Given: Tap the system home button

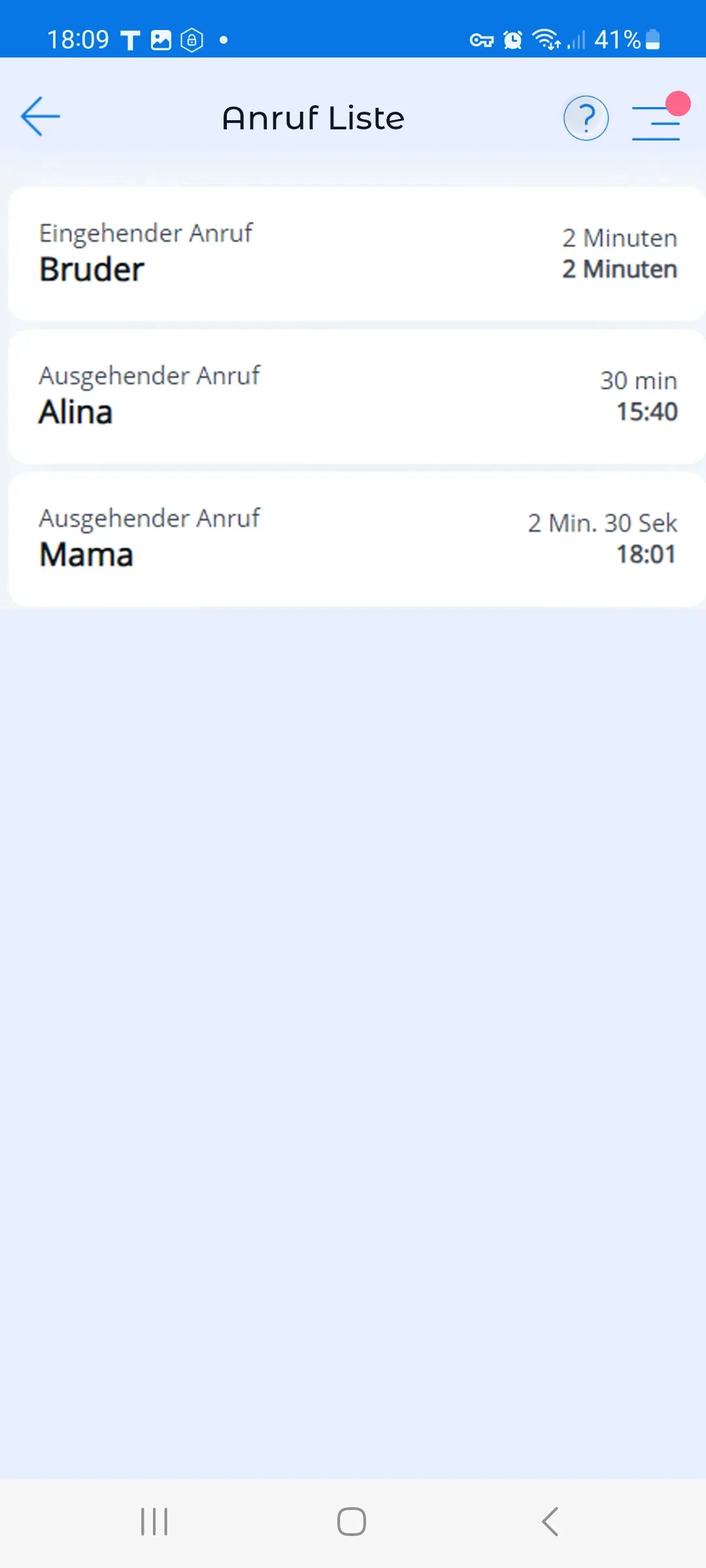Looking at the screenshot, I should 352,1521.
